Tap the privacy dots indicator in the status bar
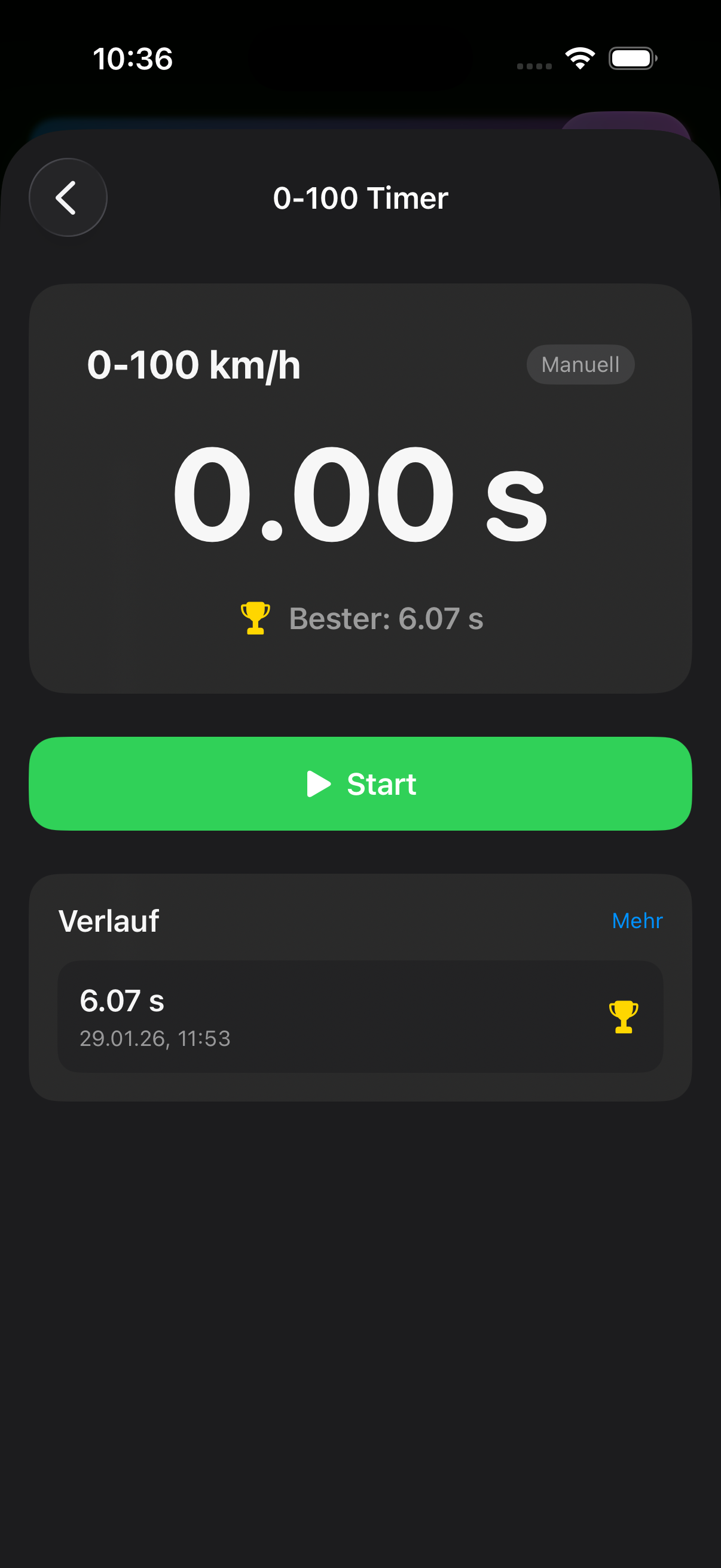 click(x=534, y=66)
